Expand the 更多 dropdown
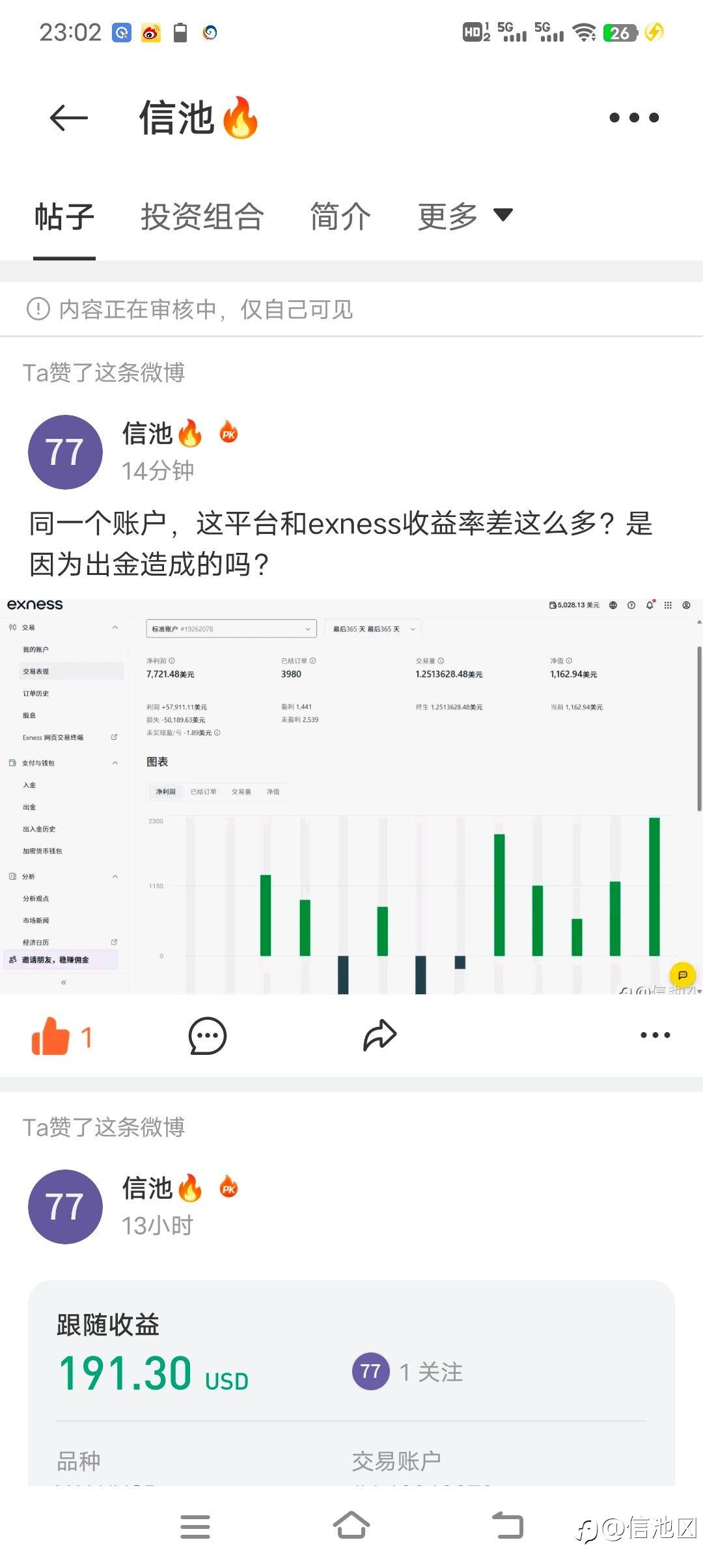The image size is (703, 1568). click(x=465, y=217)
